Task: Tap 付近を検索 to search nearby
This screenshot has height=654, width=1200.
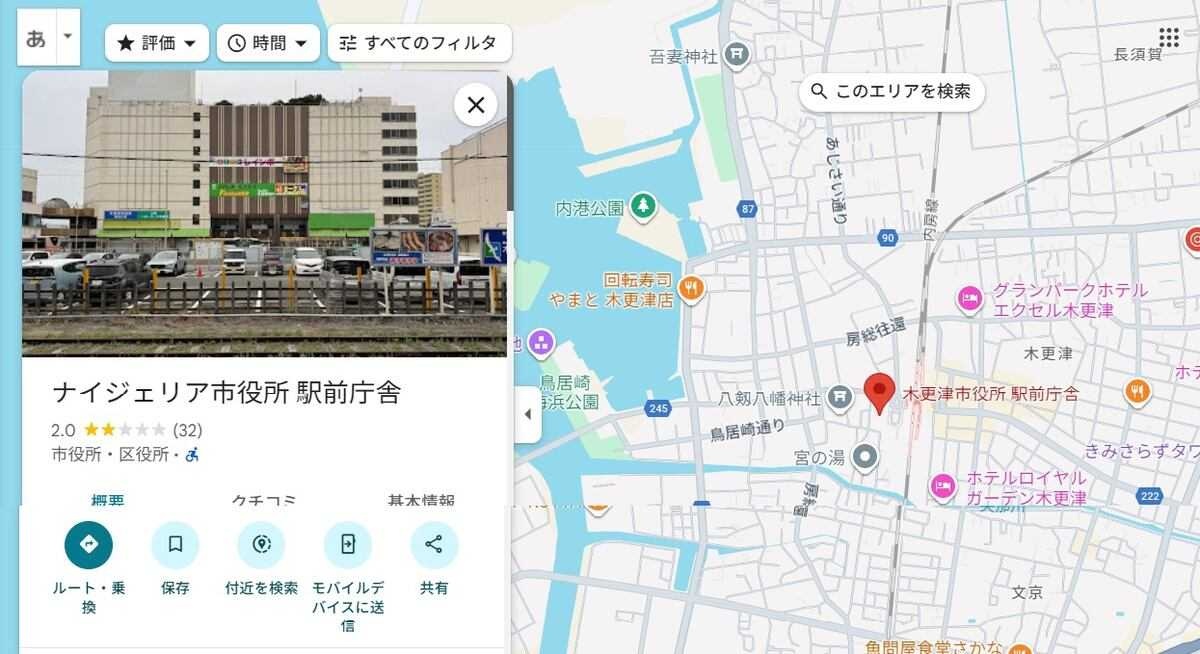Action: pyautogui.click(x=261, y=545)
